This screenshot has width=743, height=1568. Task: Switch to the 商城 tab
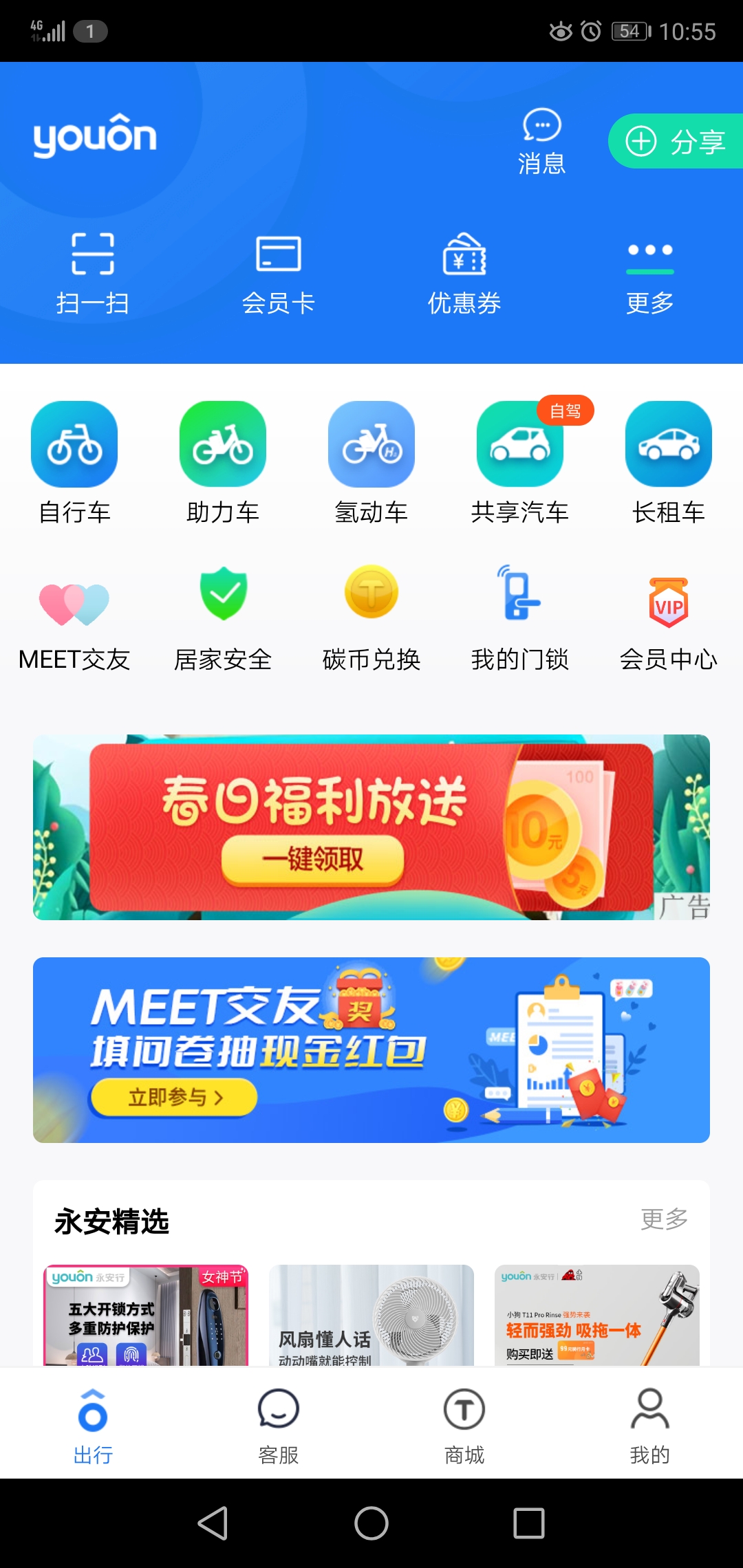click(x=464, y=1425)
